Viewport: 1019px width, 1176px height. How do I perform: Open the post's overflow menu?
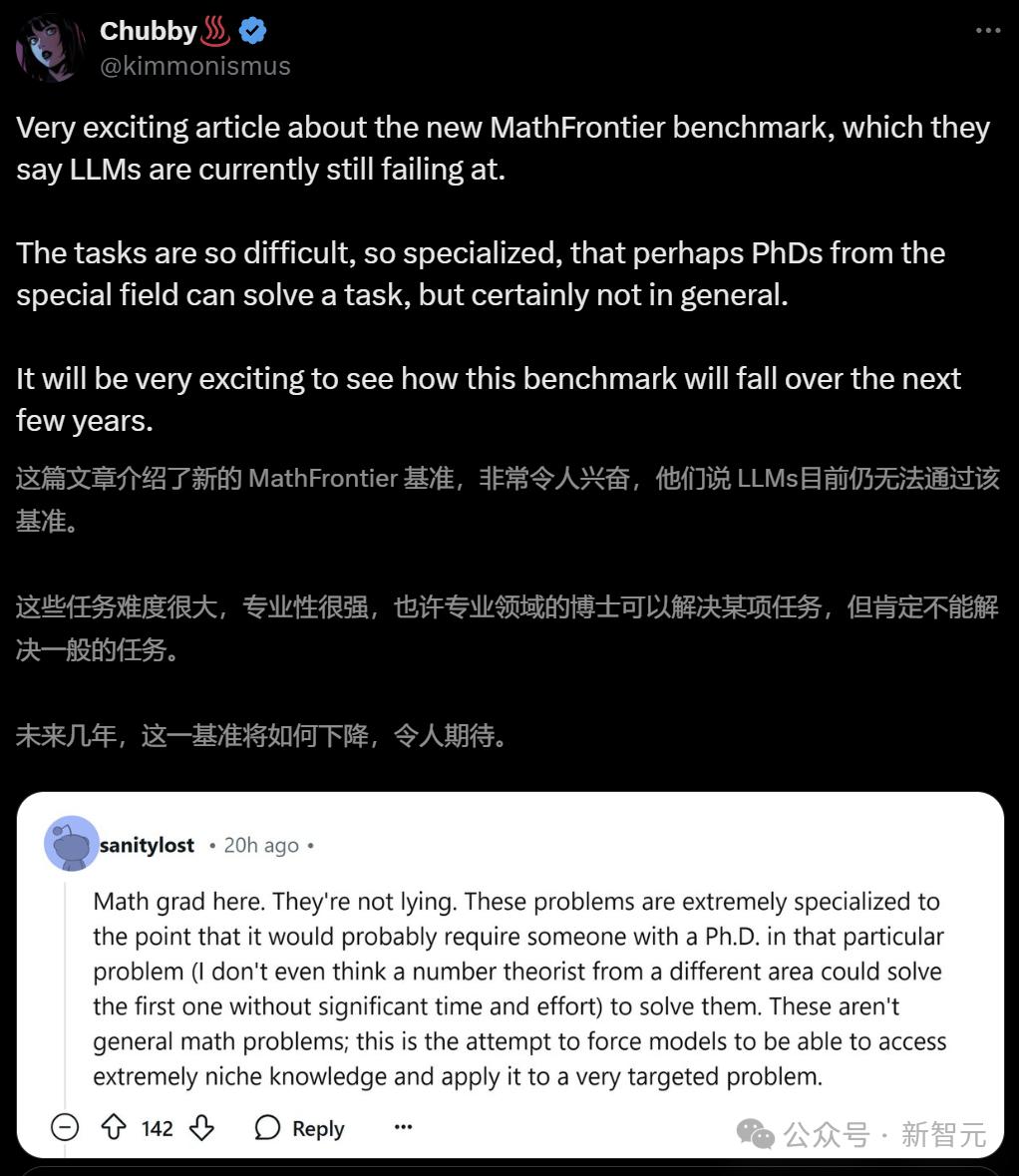pos(987,31)
